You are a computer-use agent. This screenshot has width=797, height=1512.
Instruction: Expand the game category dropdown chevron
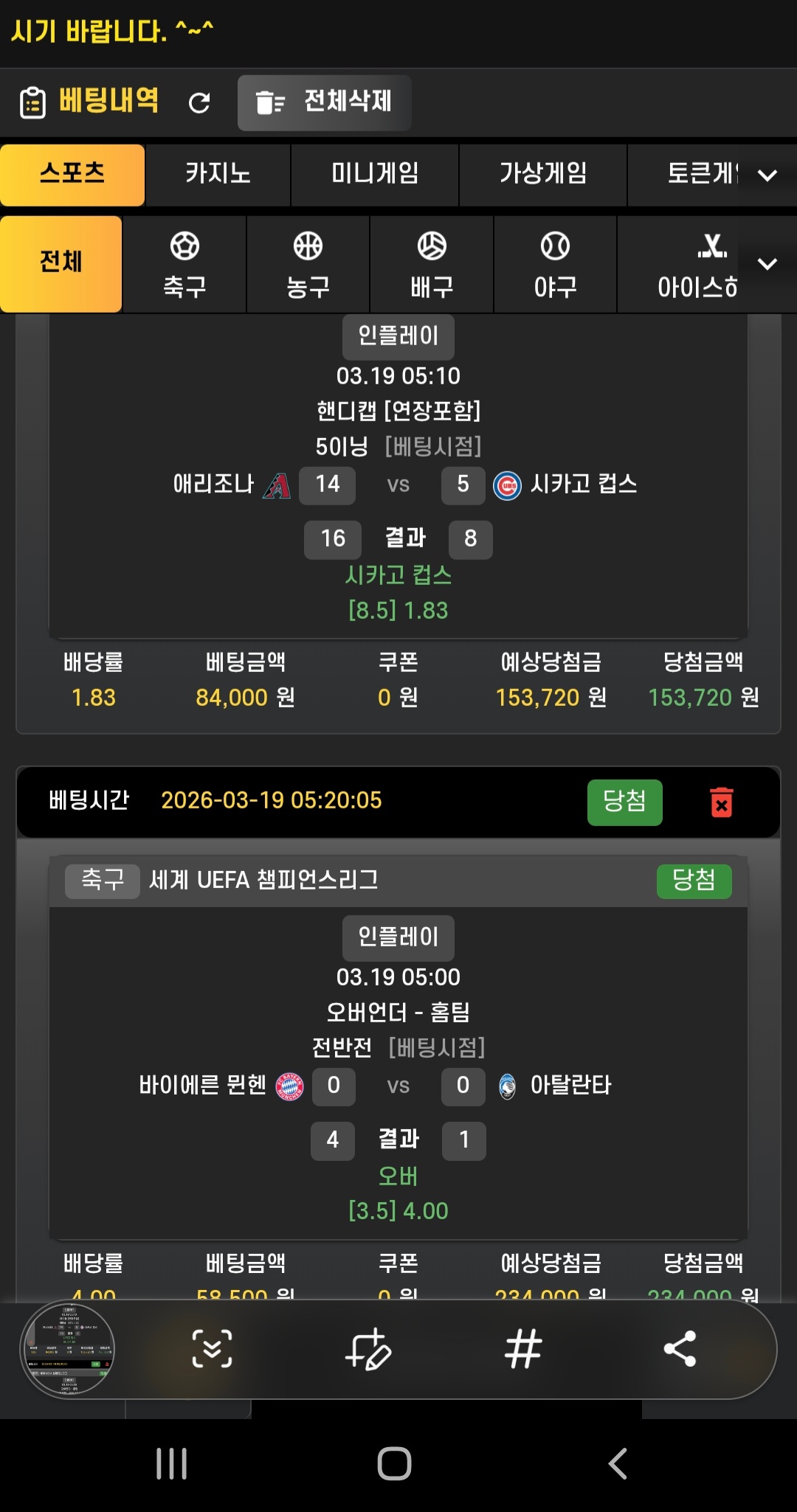pos(767,176)
